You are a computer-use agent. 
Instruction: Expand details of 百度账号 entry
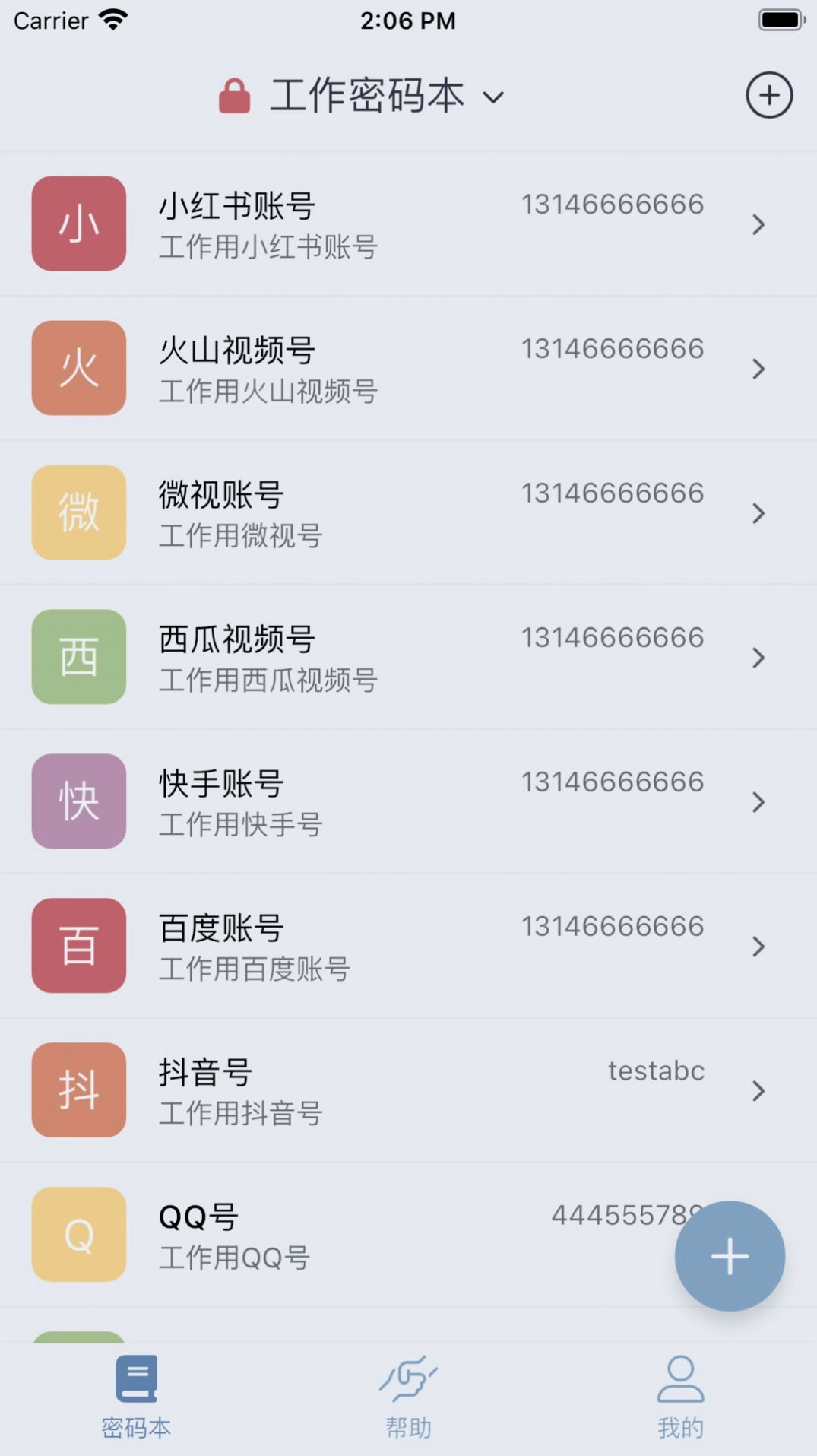(x=758, y=947)
